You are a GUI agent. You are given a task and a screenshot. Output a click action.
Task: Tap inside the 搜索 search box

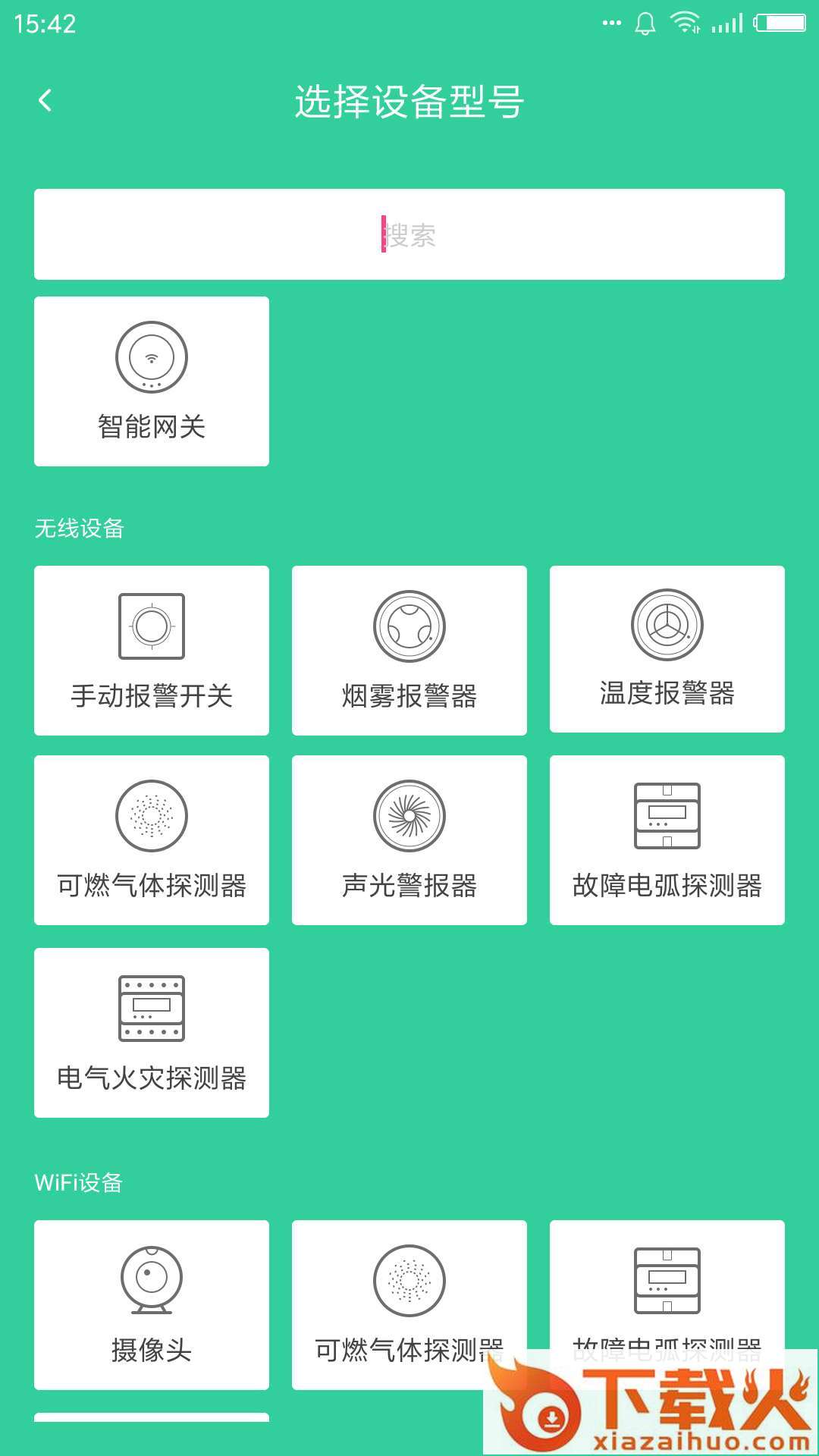409,234
